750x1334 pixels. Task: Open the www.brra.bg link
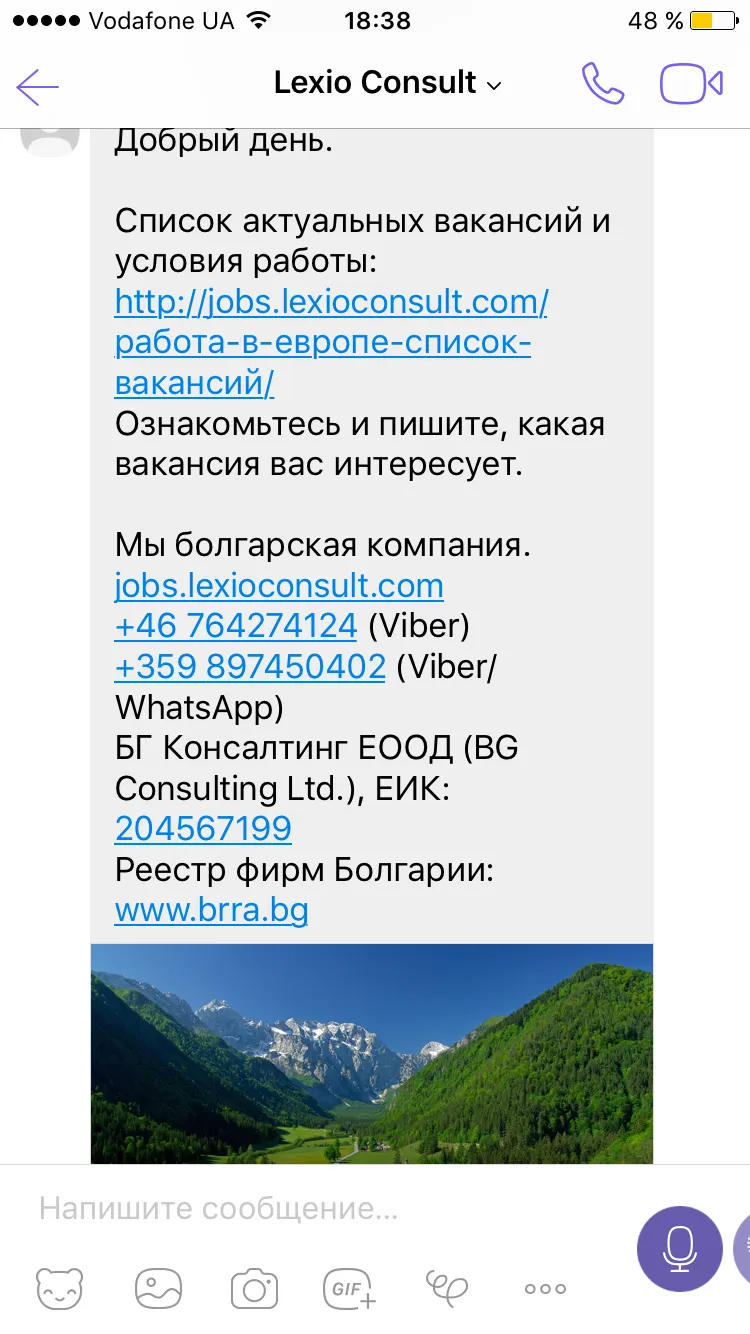(211, 911)
